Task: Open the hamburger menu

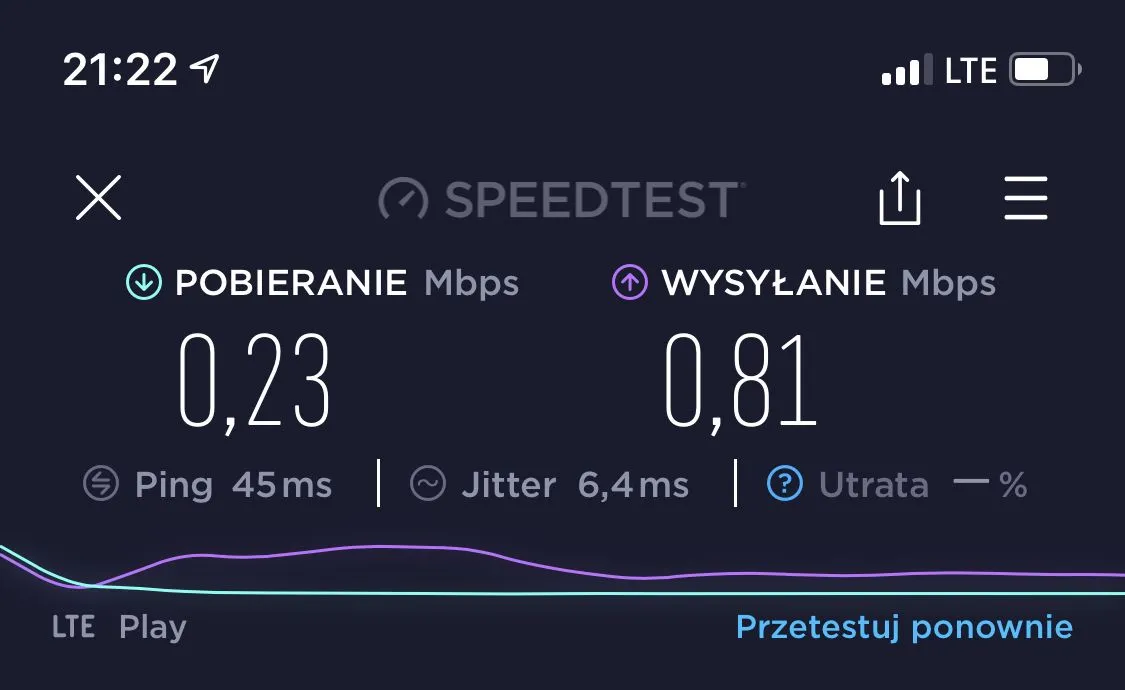Action: coord(1025,198)
